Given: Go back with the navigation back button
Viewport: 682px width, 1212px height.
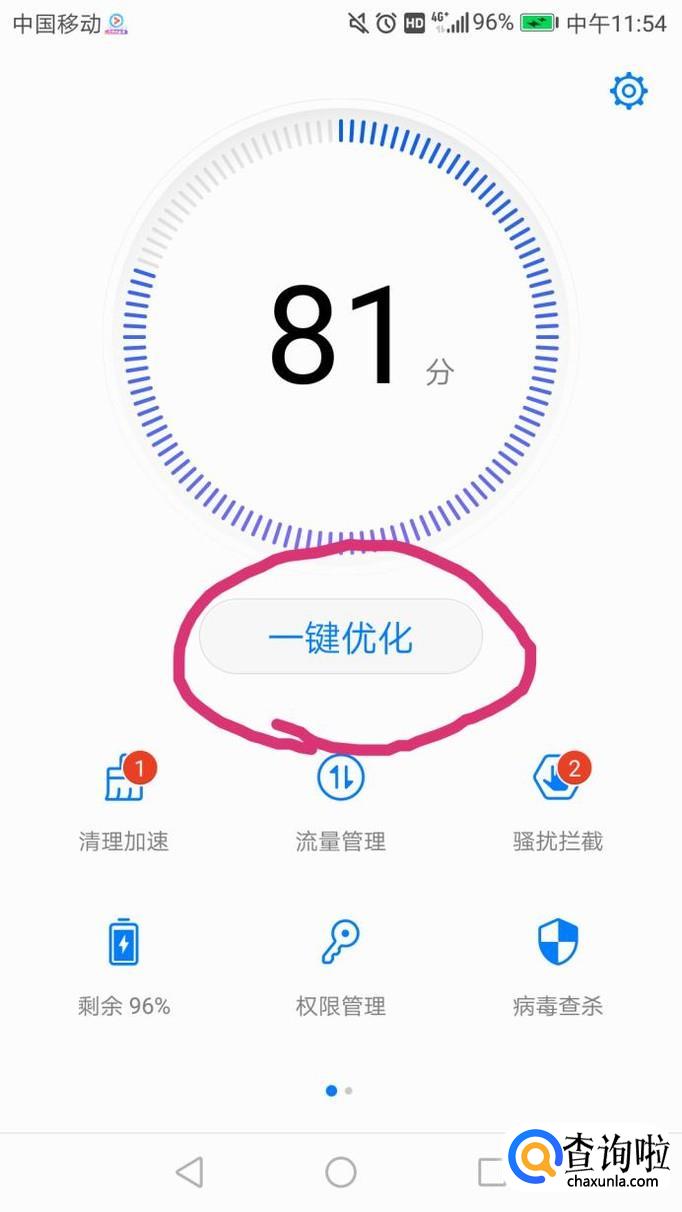Looking at the screenshot, I should pyautogui.click(x=189, y=1172).
